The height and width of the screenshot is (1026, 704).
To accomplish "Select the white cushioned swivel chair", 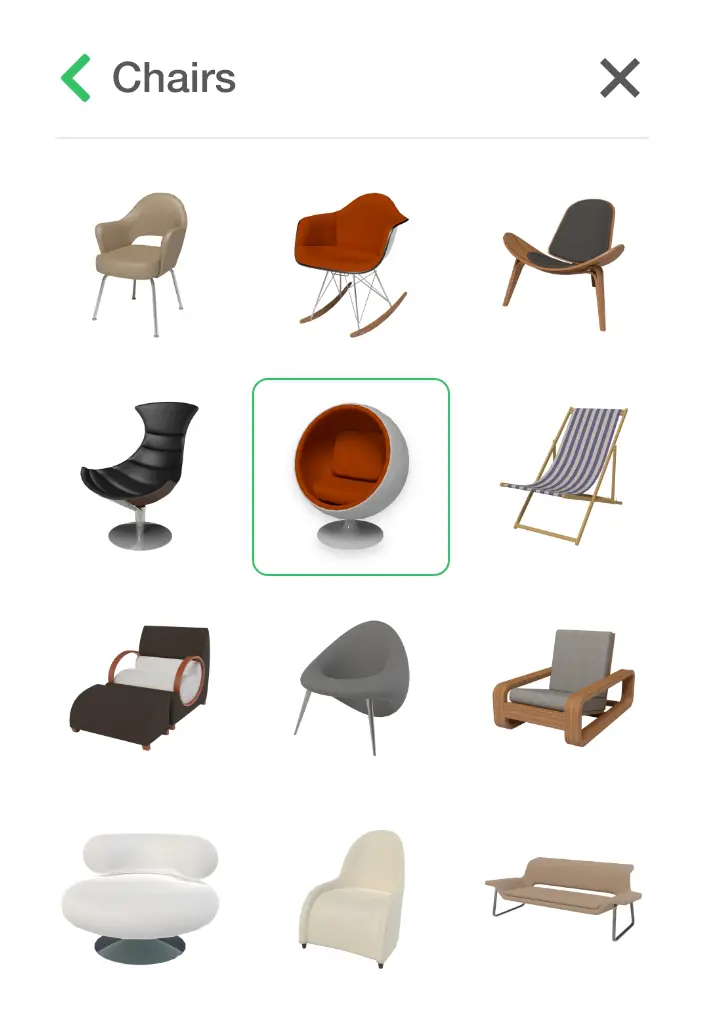I will [x=139, y=897].
